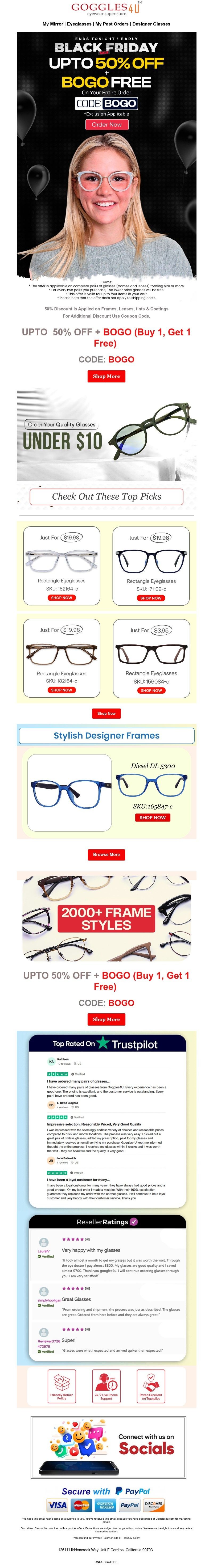The image size is (213, 1568).
Task: Tap Shop More below 2000+ Frame Styles
Action: click(x=106, y=1019)
